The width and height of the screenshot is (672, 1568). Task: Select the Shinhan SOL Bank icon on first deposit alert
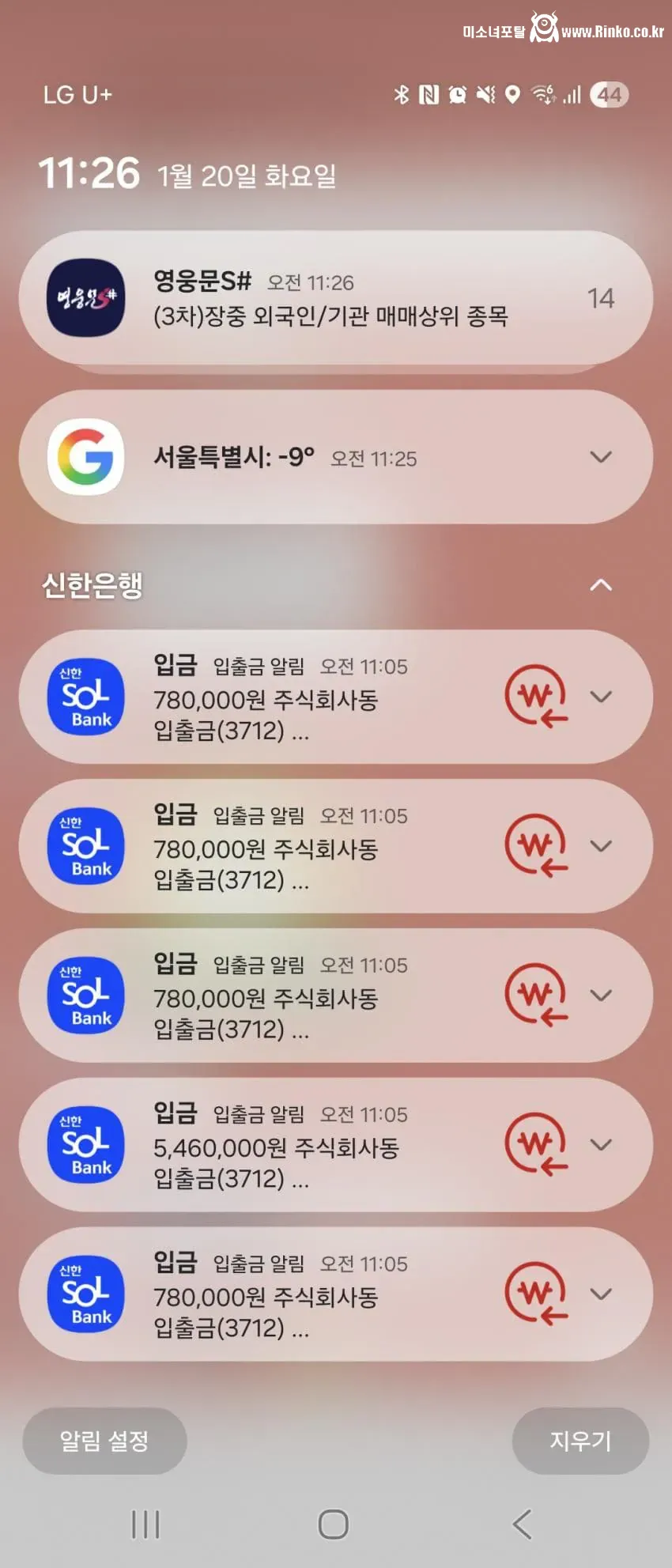(x=85, y=697)
